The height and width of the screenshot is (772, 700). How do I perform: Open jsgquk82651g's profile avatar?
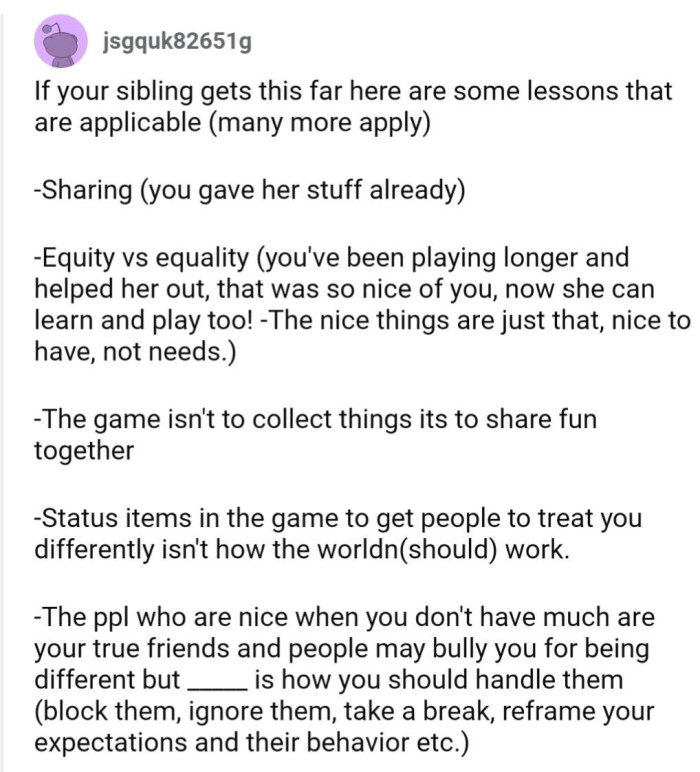tap(59, 41)
